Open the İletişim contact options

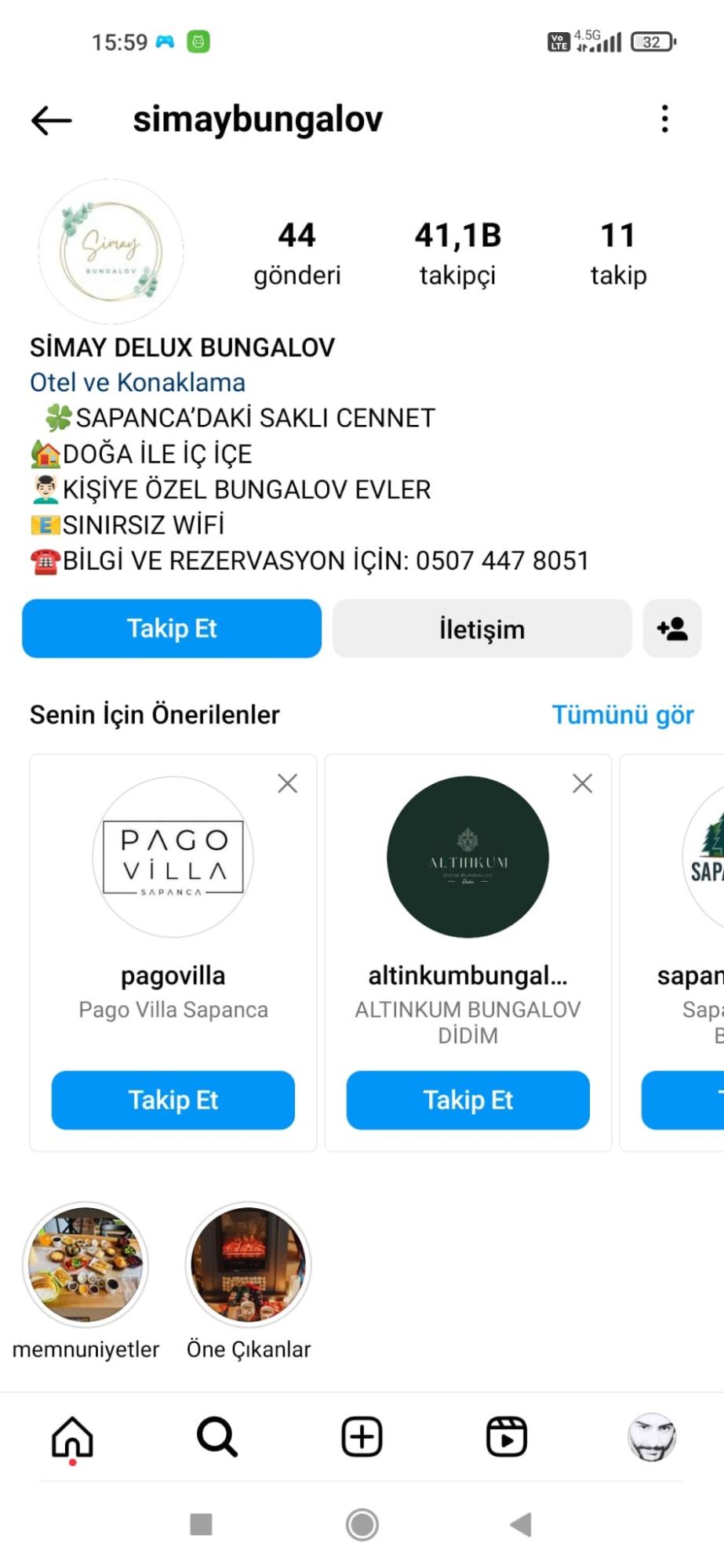[x=482, y=628]
